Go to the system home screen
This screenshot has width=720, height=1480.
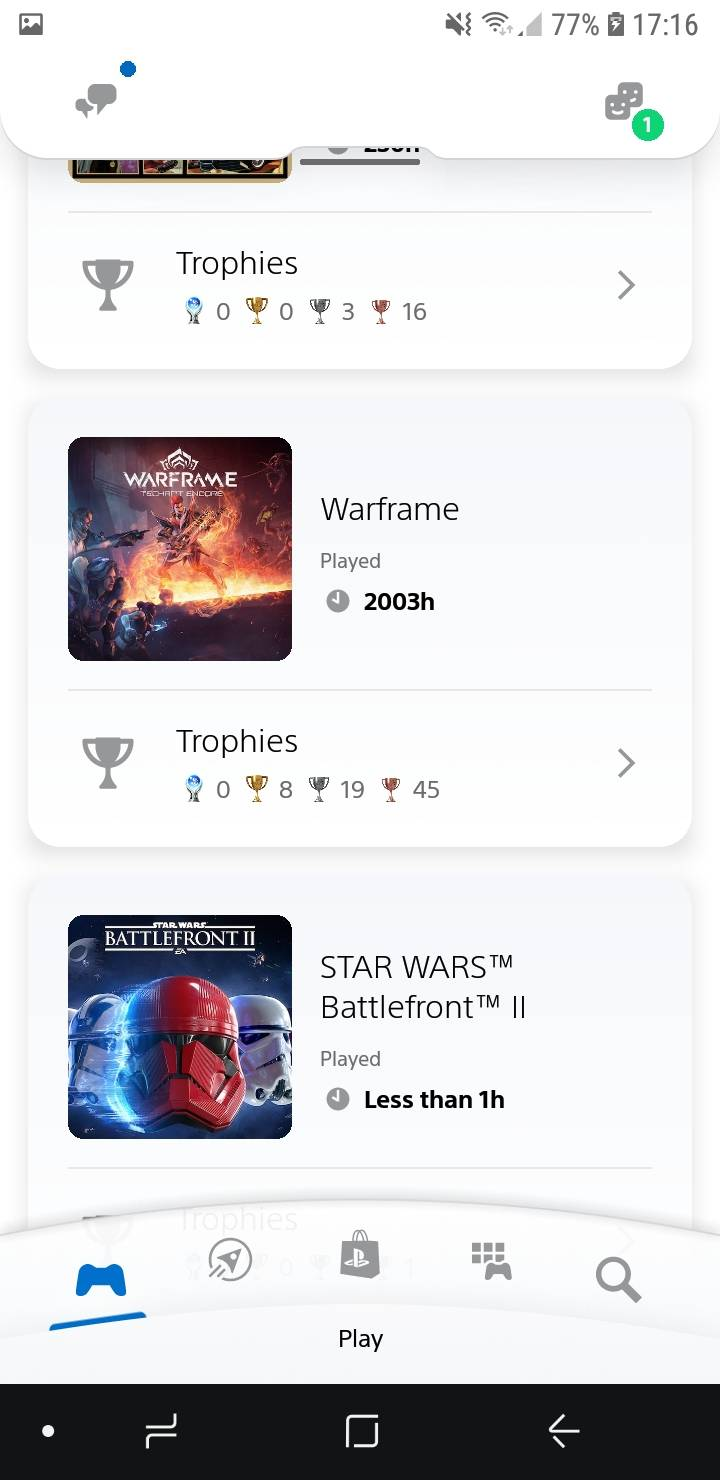click(x=361, y=1432)
